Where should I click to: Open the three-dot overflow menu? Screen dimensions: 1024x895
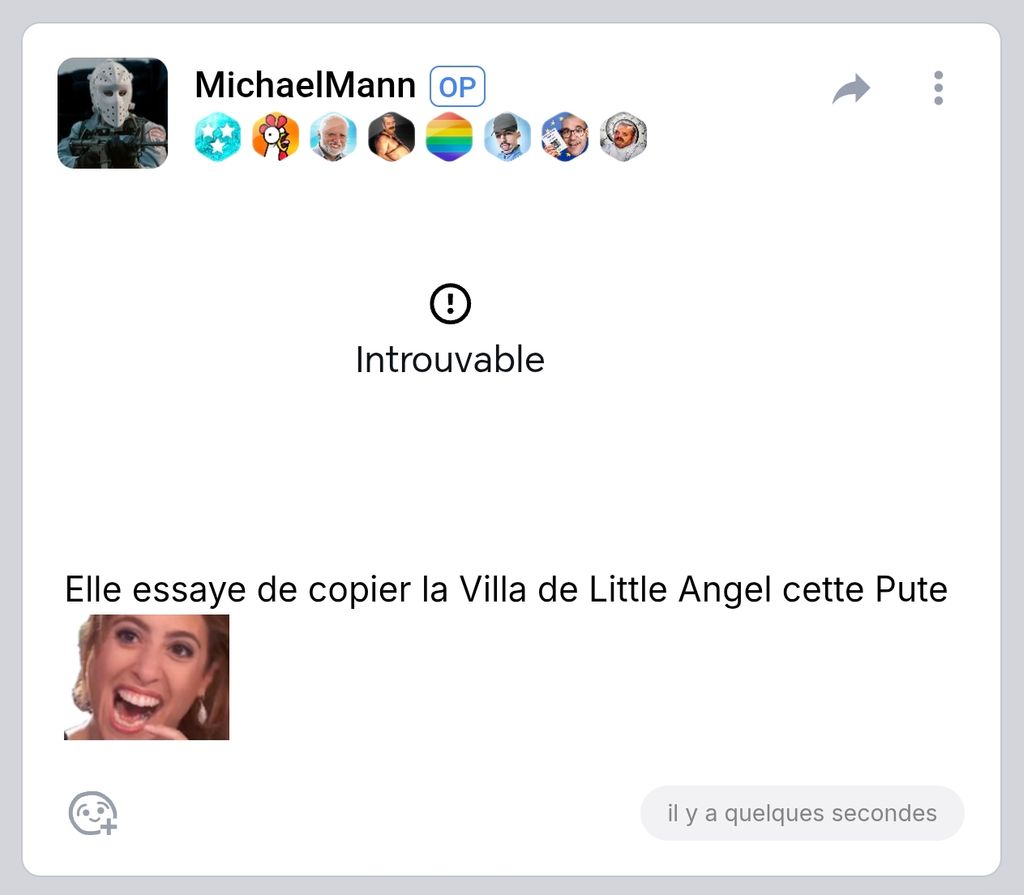[x=937, y=88]
